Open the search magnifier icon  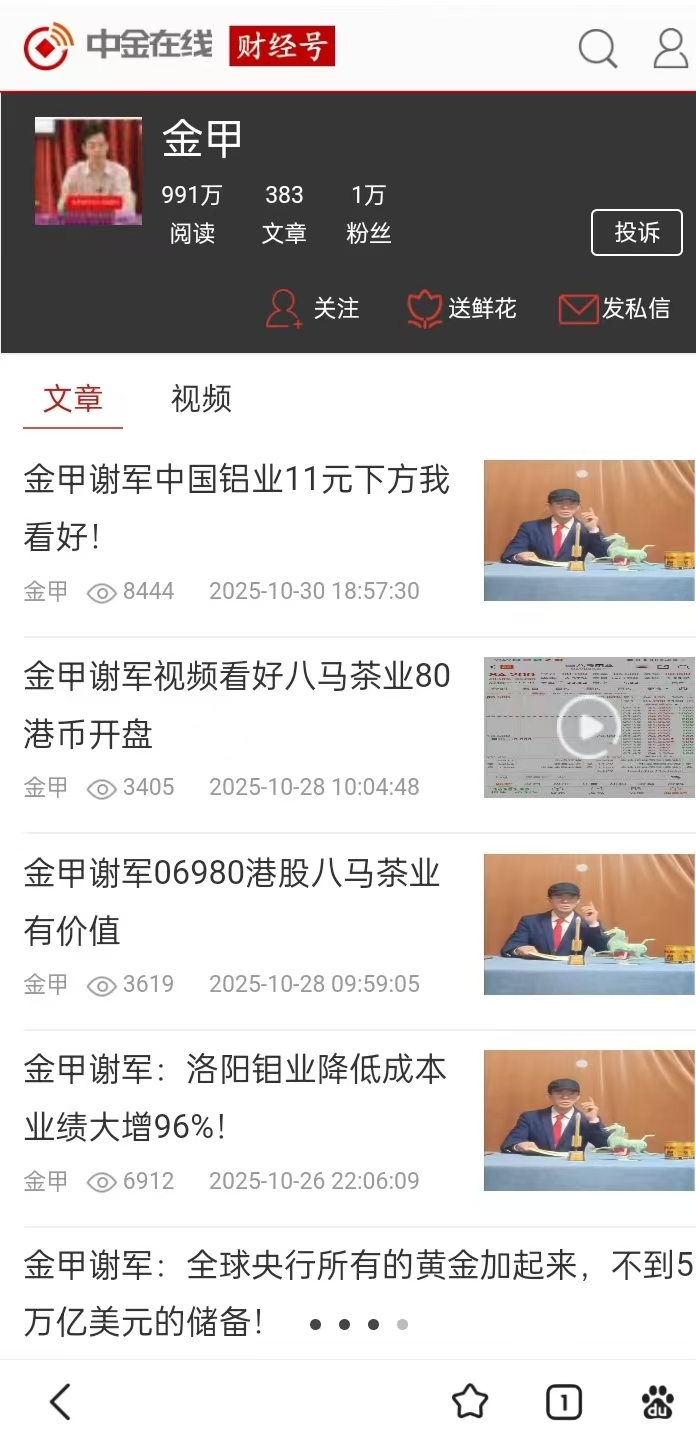(x=597, y=47)
